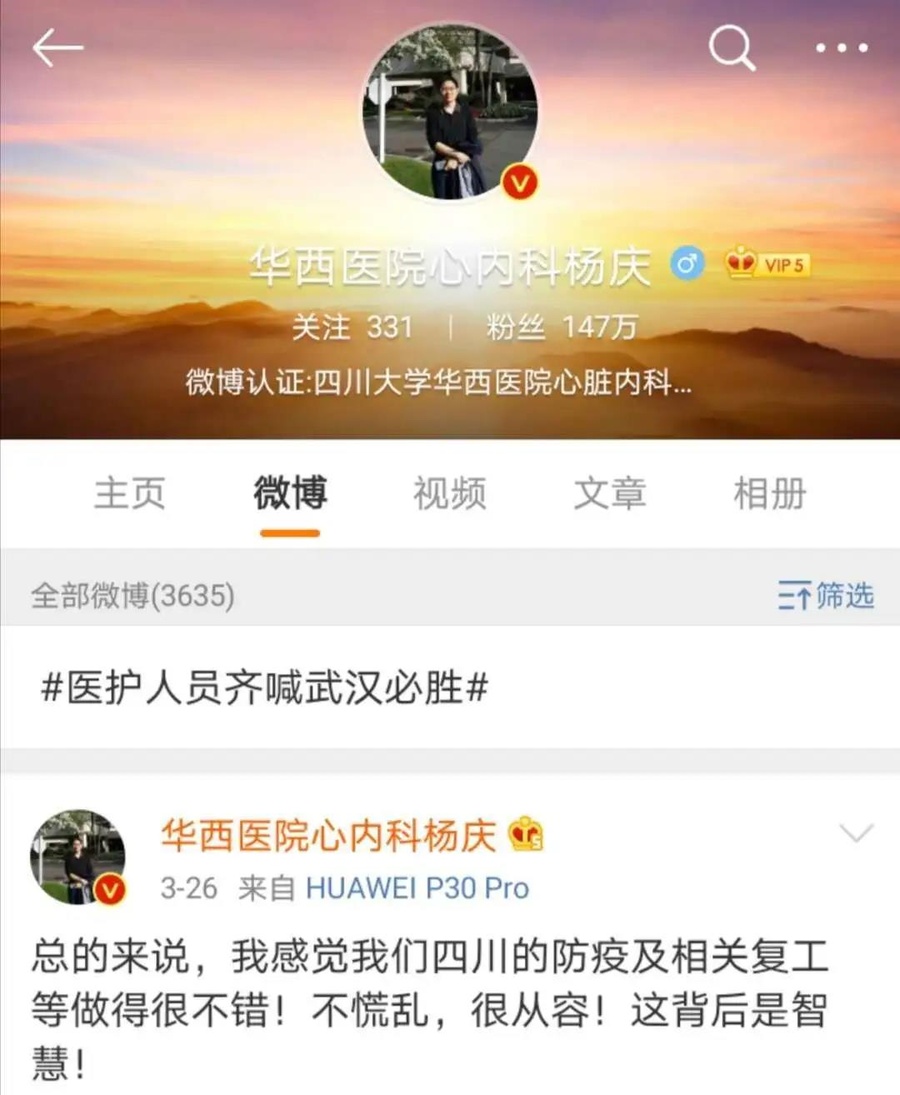This screenshot has width=900, height=1095.
Task: Open author name 华西医院心内科杨庆 in post
Action: point(328,835)
